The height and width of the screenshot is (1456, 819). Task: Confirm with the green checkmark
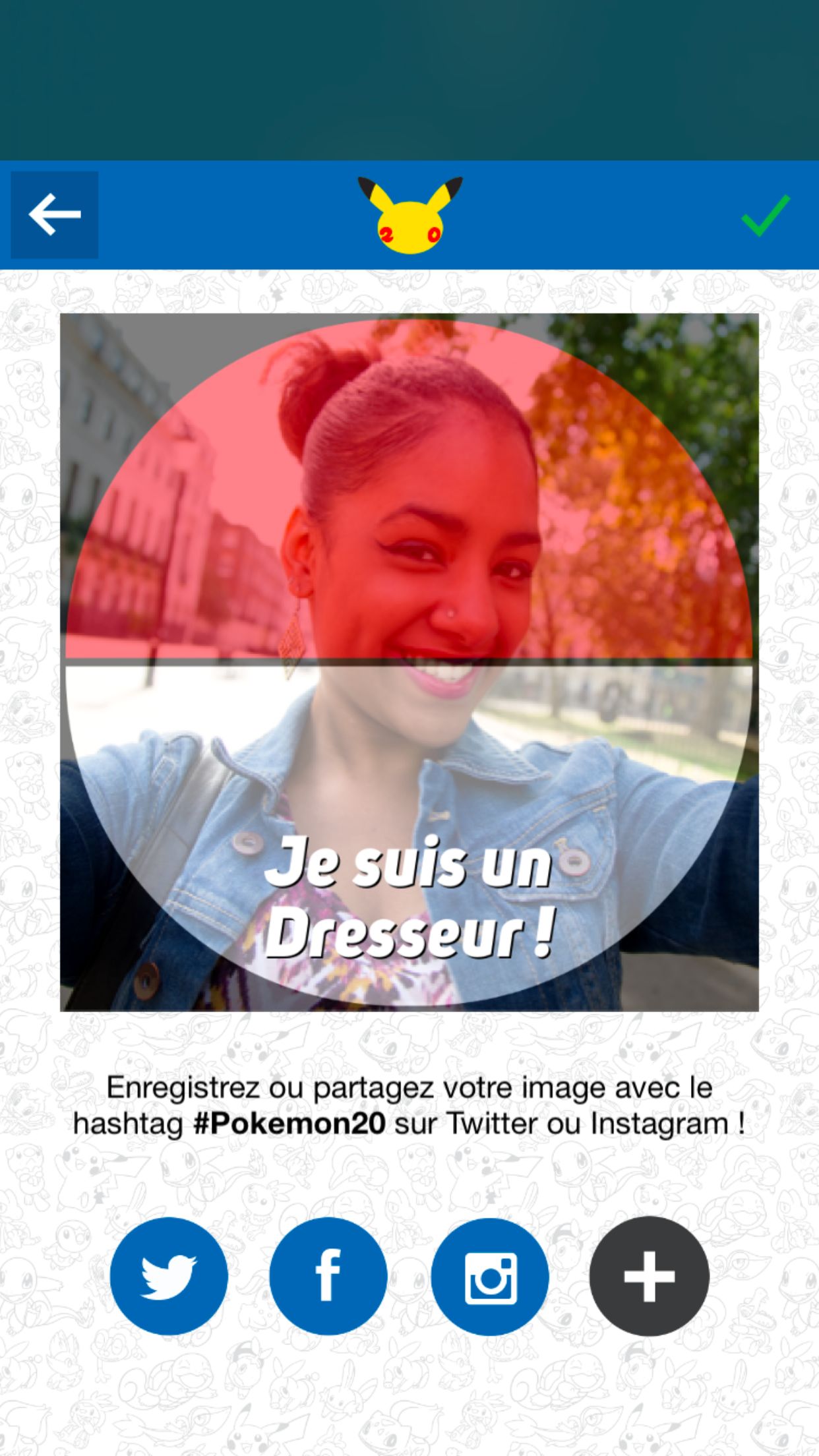pyautogui.click(x=765, y=215)
